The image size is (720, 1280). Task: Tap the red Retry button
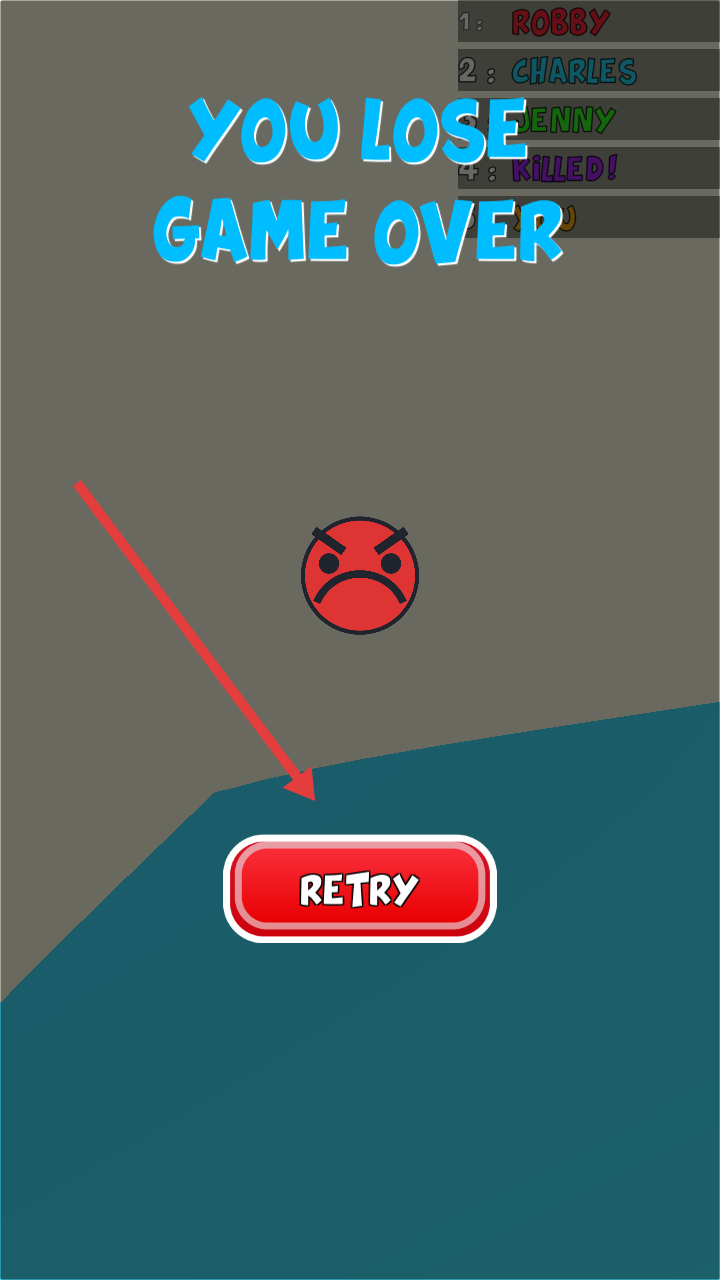pyautogui.click(x=360, y=889)
